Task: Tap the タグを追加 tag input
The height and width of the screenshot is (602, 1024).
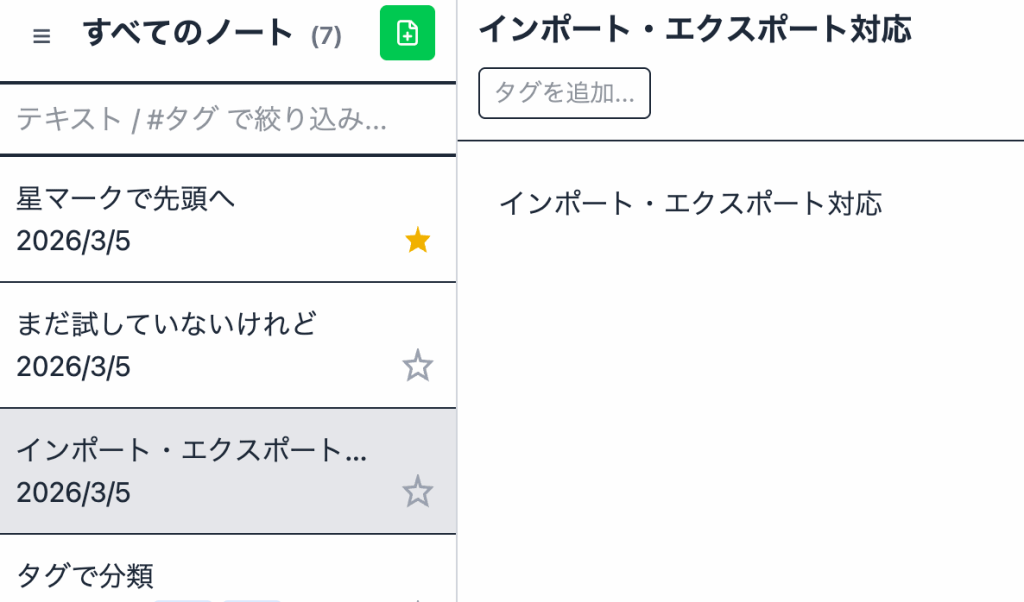Action: point(565,93)
